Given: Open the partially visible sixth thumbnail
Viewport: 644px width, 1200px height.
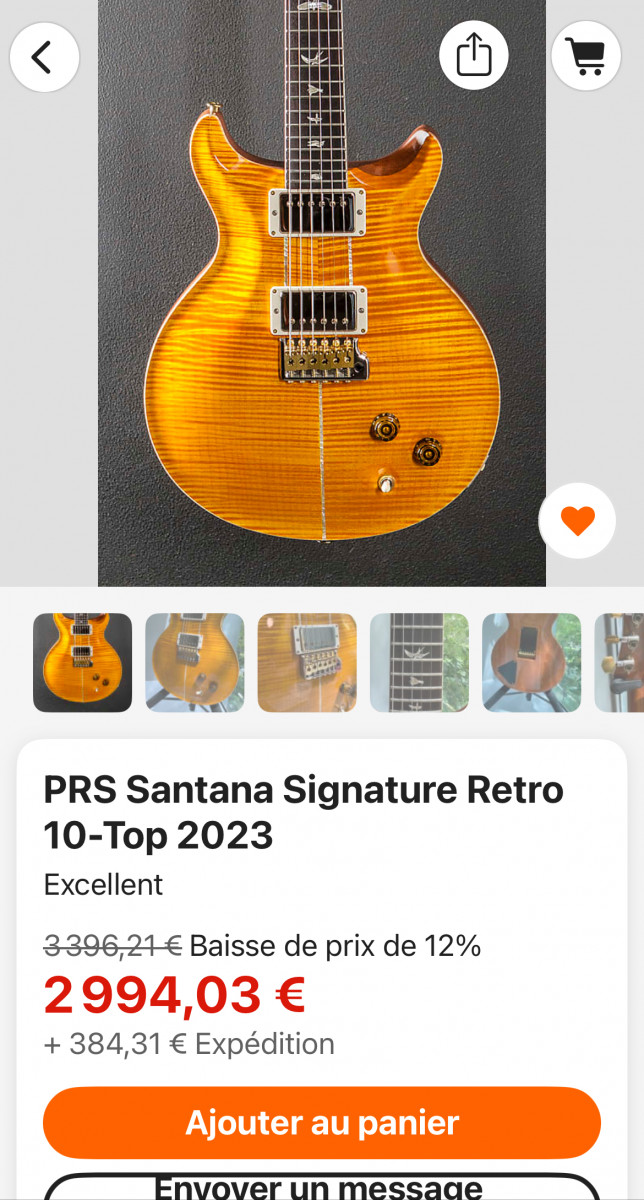Looking at the screenshot, I should (x=621, y=662).
